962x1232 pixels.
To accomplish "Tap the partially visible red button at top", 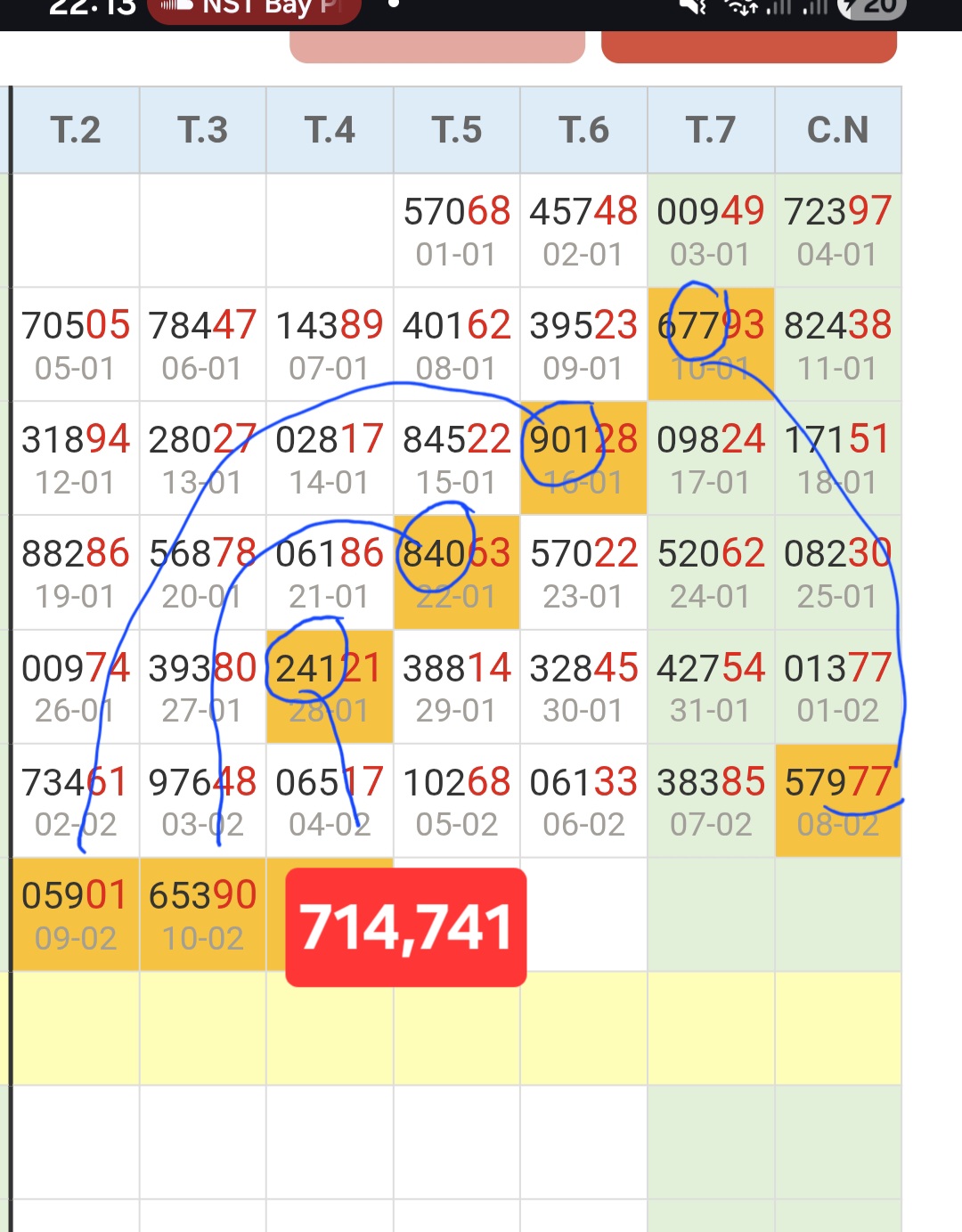I will click(x=750, y=45).
